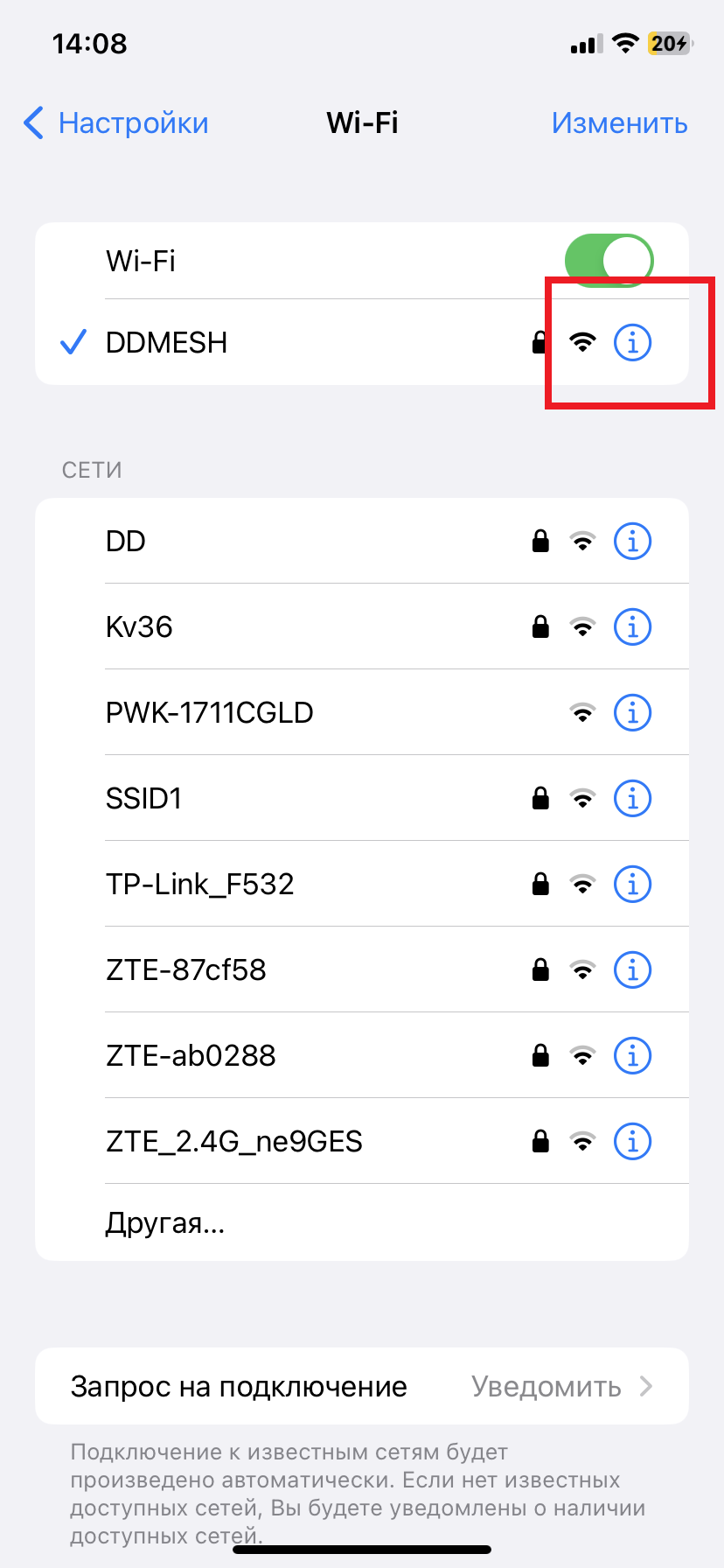Viewport: 724px width, 1568px height.
Task: Tap Другая… to add another network
Action: point(362,1222)
